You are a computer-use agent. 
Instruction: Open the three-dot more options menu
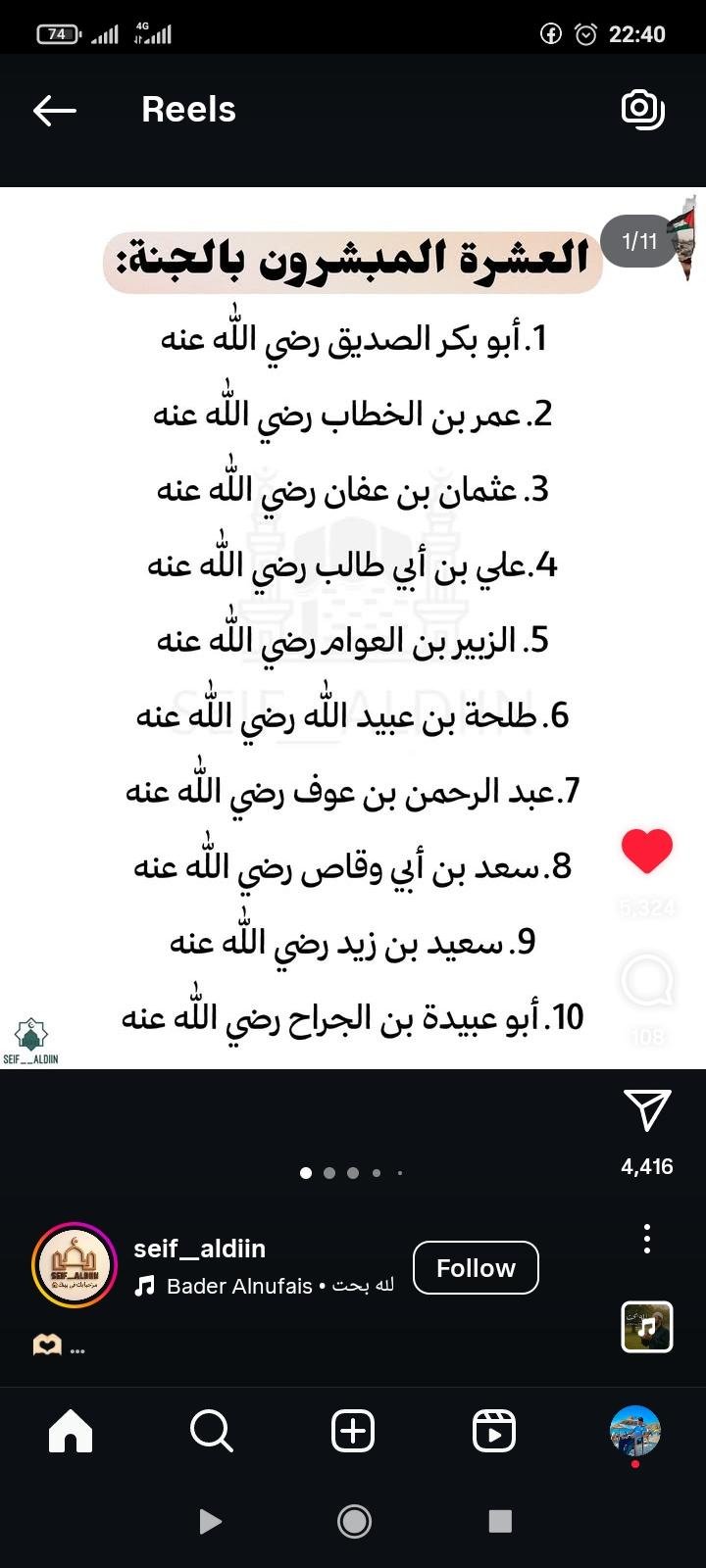coord(647,1239)
